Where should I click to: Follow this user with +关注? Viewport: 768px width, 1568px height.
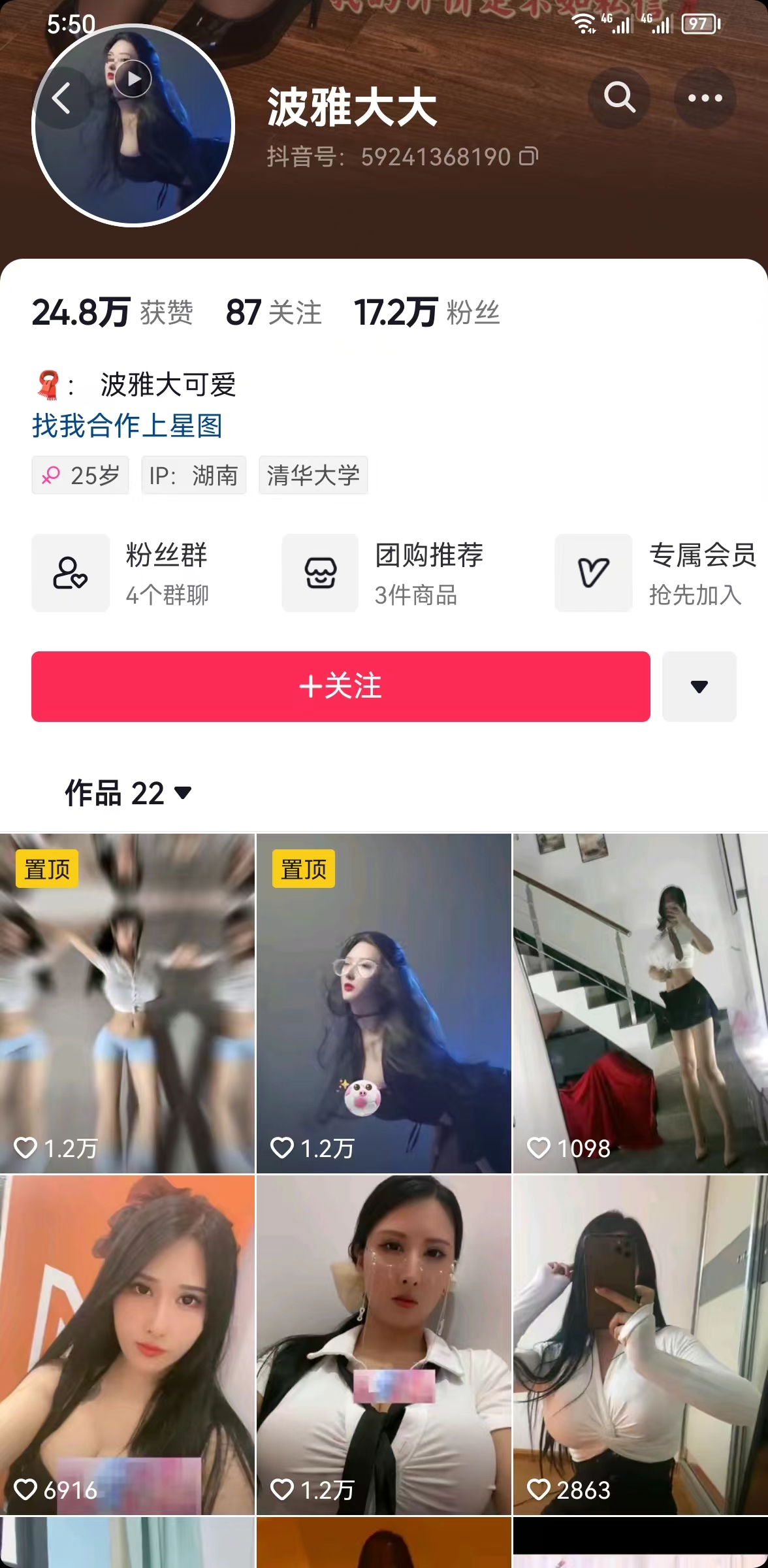341,687
